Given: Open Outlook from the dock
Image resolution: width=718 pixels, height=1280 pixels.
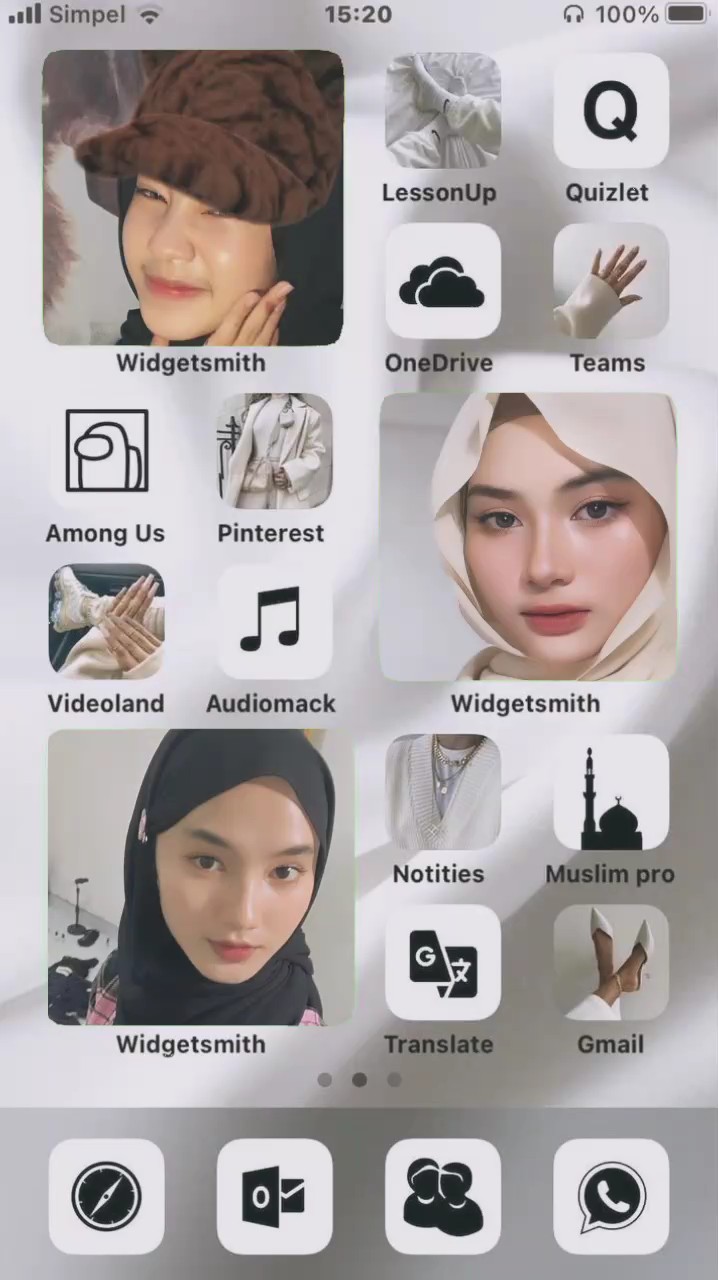Looking at the screenshot, I should [274, 1196].
